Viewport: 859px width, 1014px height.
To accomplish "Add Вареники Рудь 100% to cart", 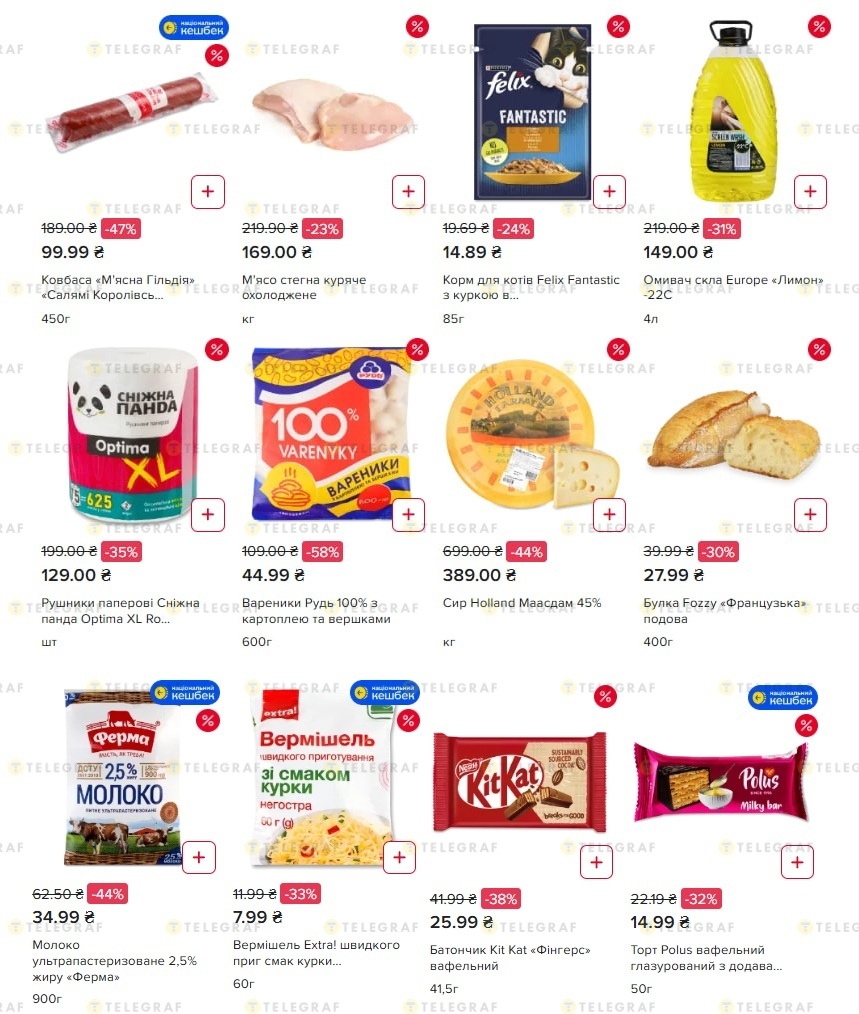I will click(x=408, y=515).
